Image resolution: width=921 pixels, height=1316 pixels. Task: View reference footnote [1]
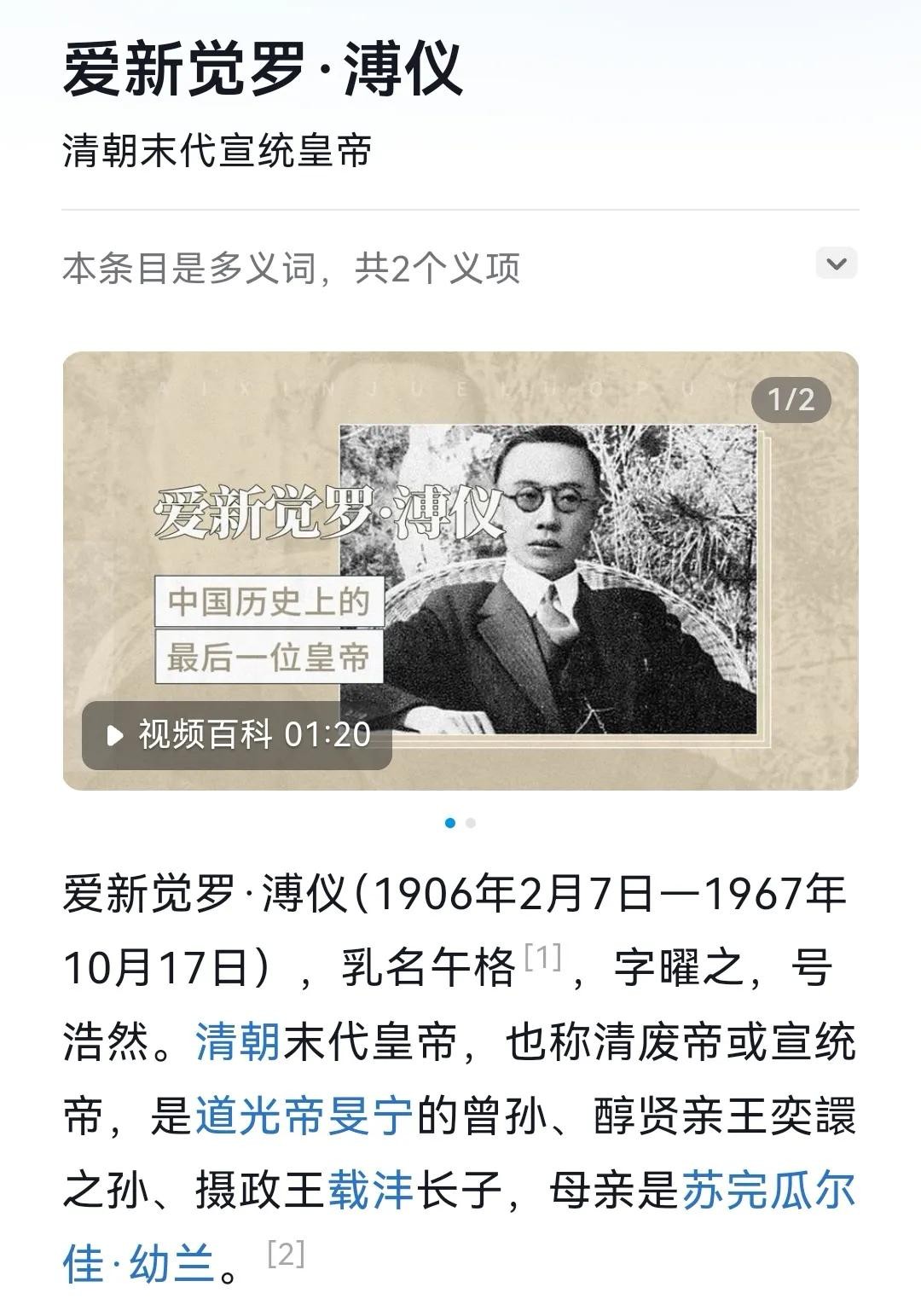[x=542, y=958]
